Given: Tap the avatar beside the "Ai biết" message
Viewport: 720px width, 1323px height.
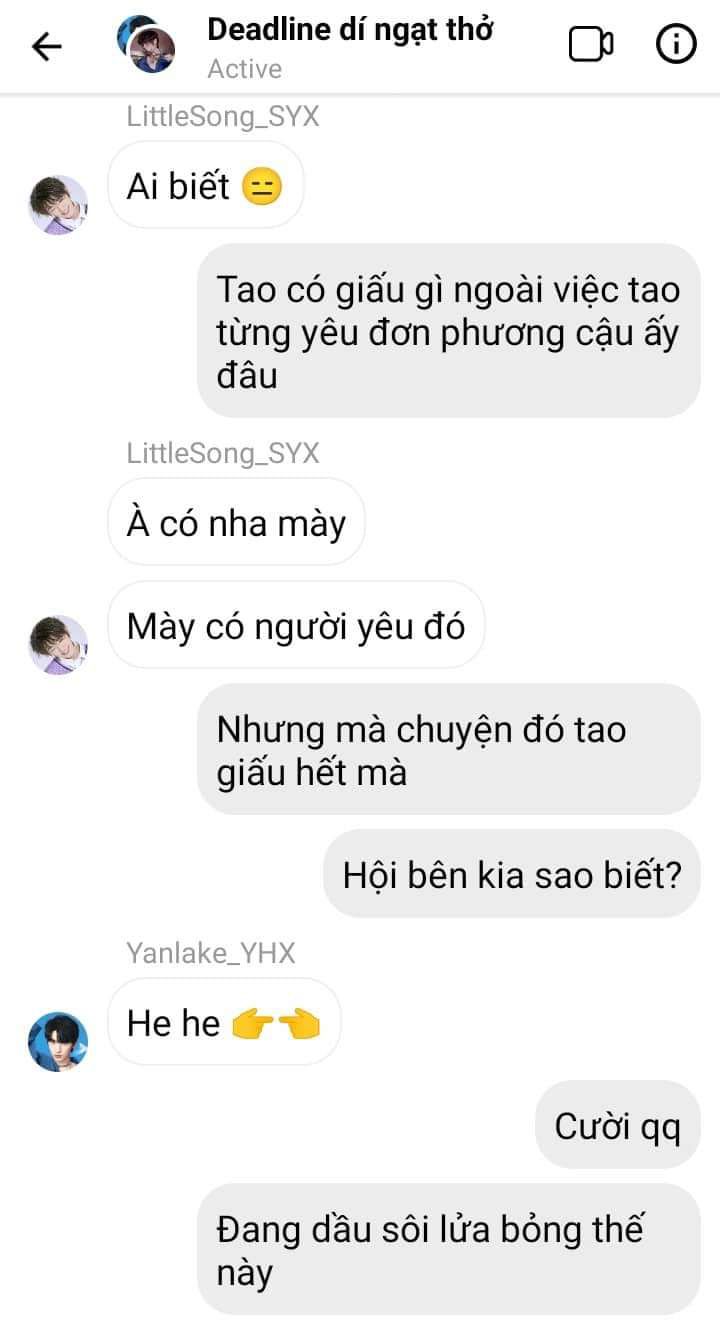Looking at the screenshot, I should click(58, 205).
